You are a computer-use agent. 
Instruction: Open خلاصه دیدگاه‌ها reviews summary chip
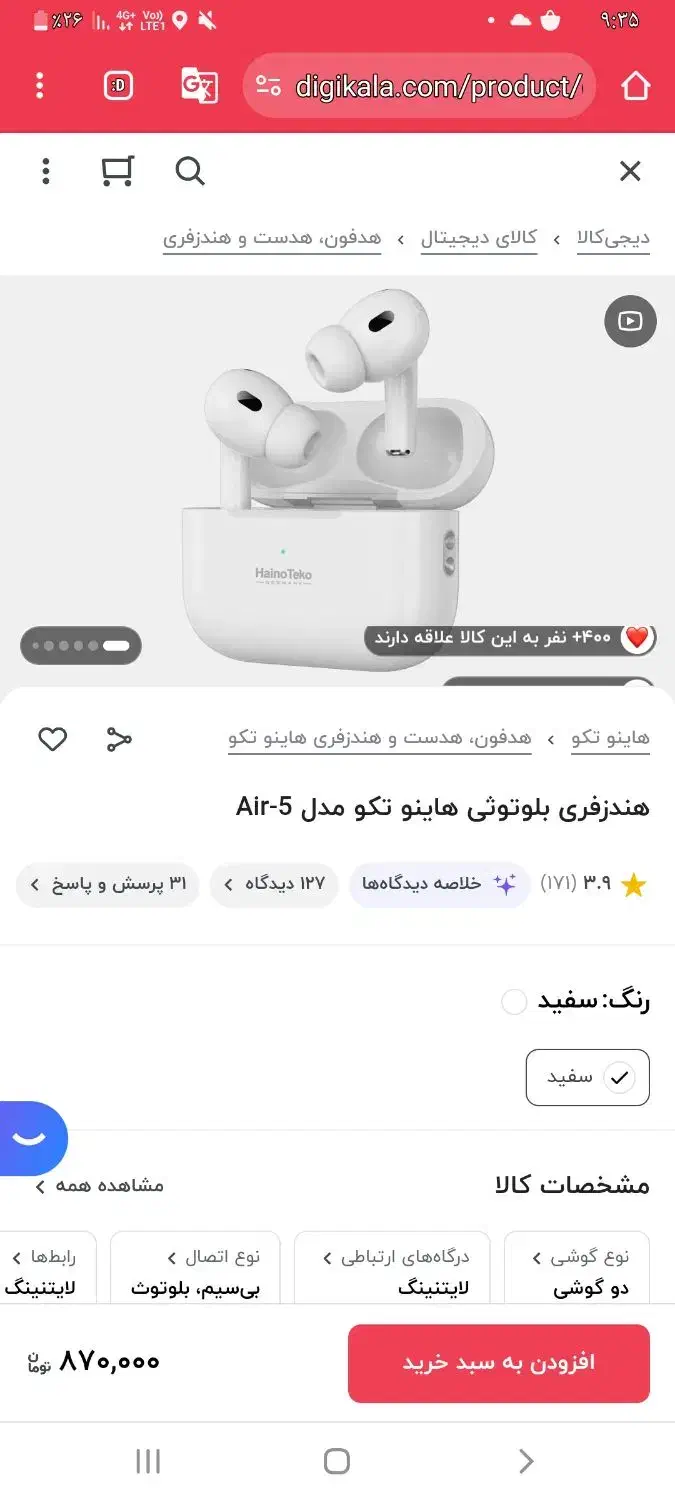439,884
